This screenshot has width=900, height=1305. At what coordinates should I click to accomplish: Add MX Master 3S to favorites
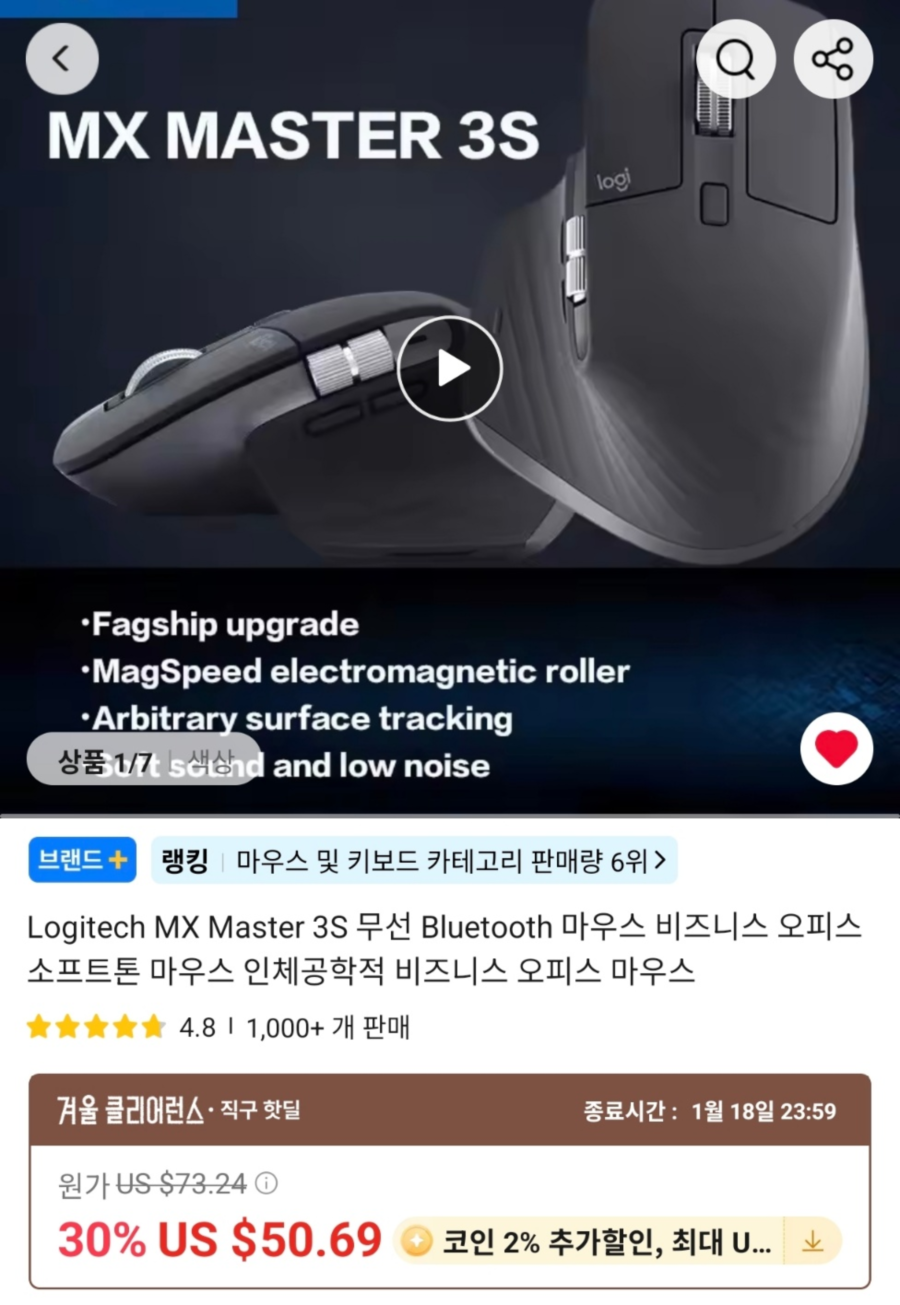coord(835,749)
